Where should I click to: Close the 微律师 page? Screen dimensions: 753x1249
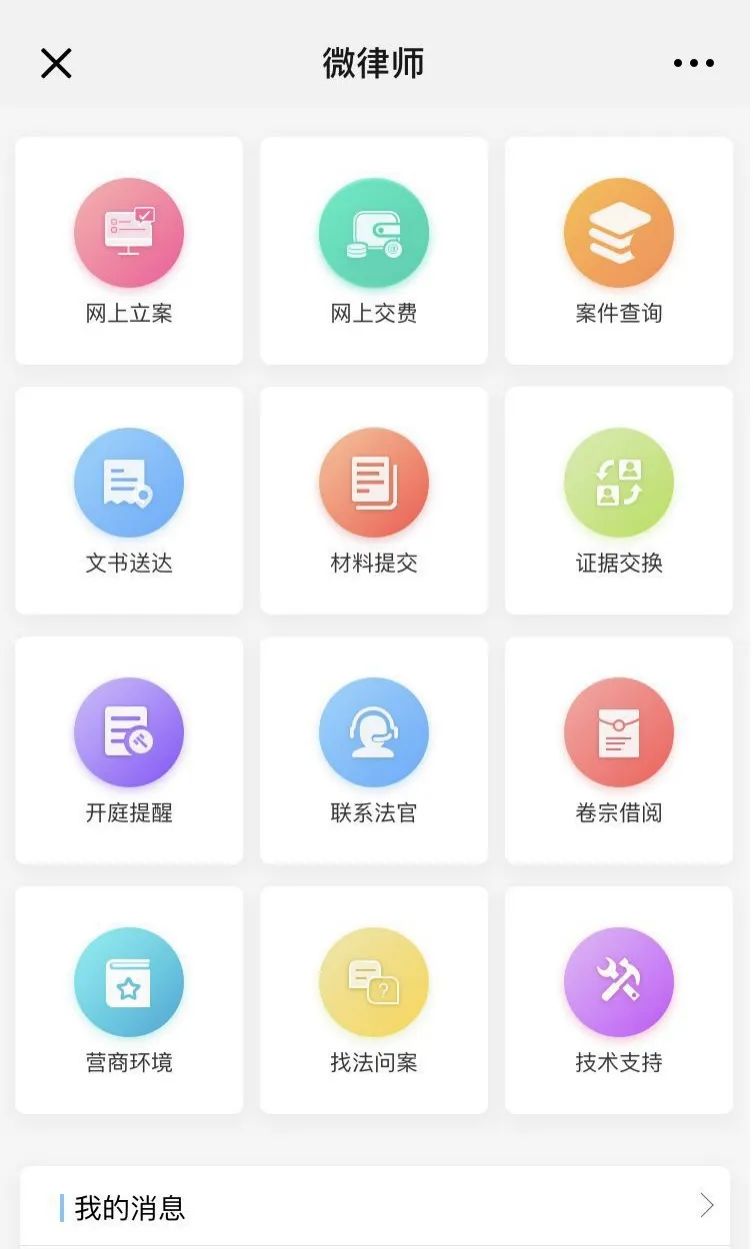click(56, 63)
